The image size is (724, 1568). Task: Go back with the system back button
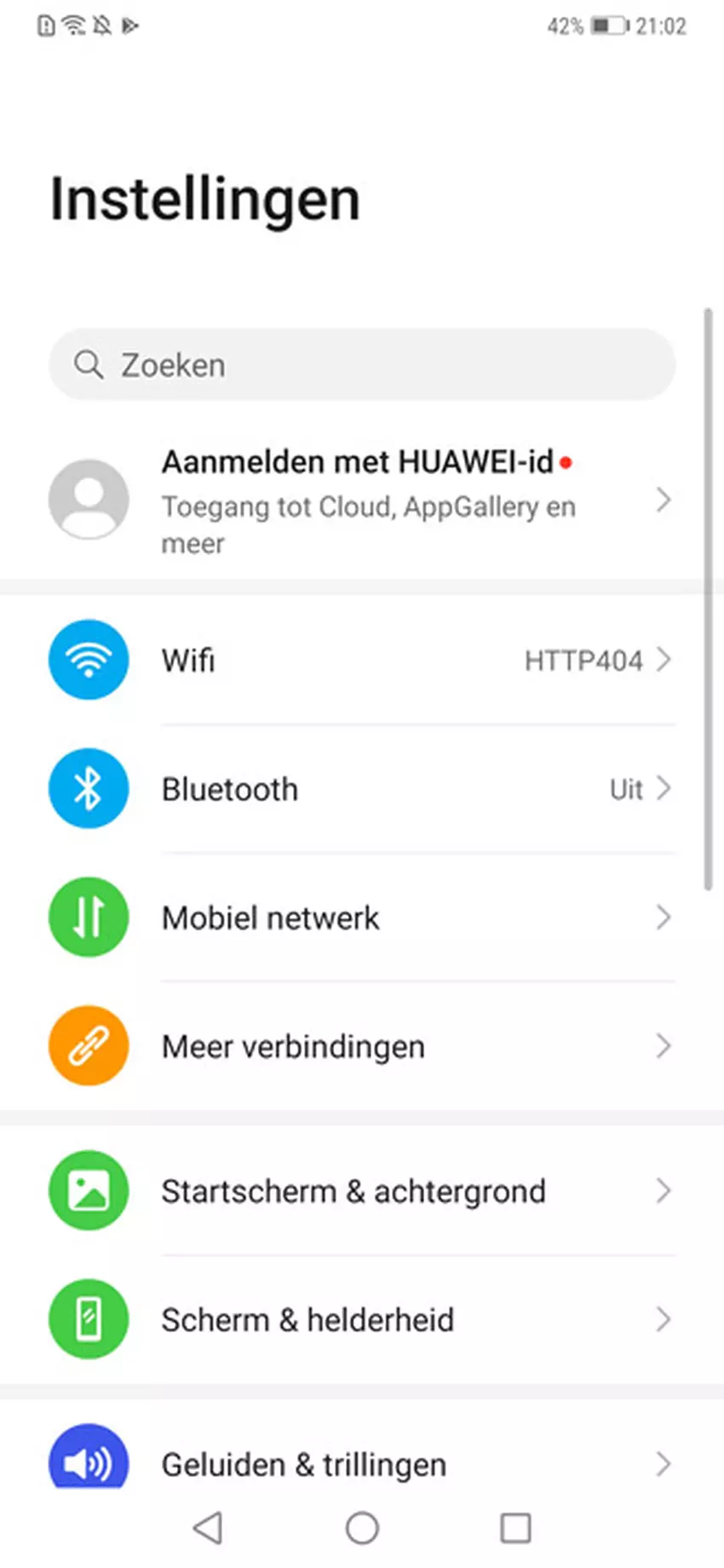(208, 1527)
